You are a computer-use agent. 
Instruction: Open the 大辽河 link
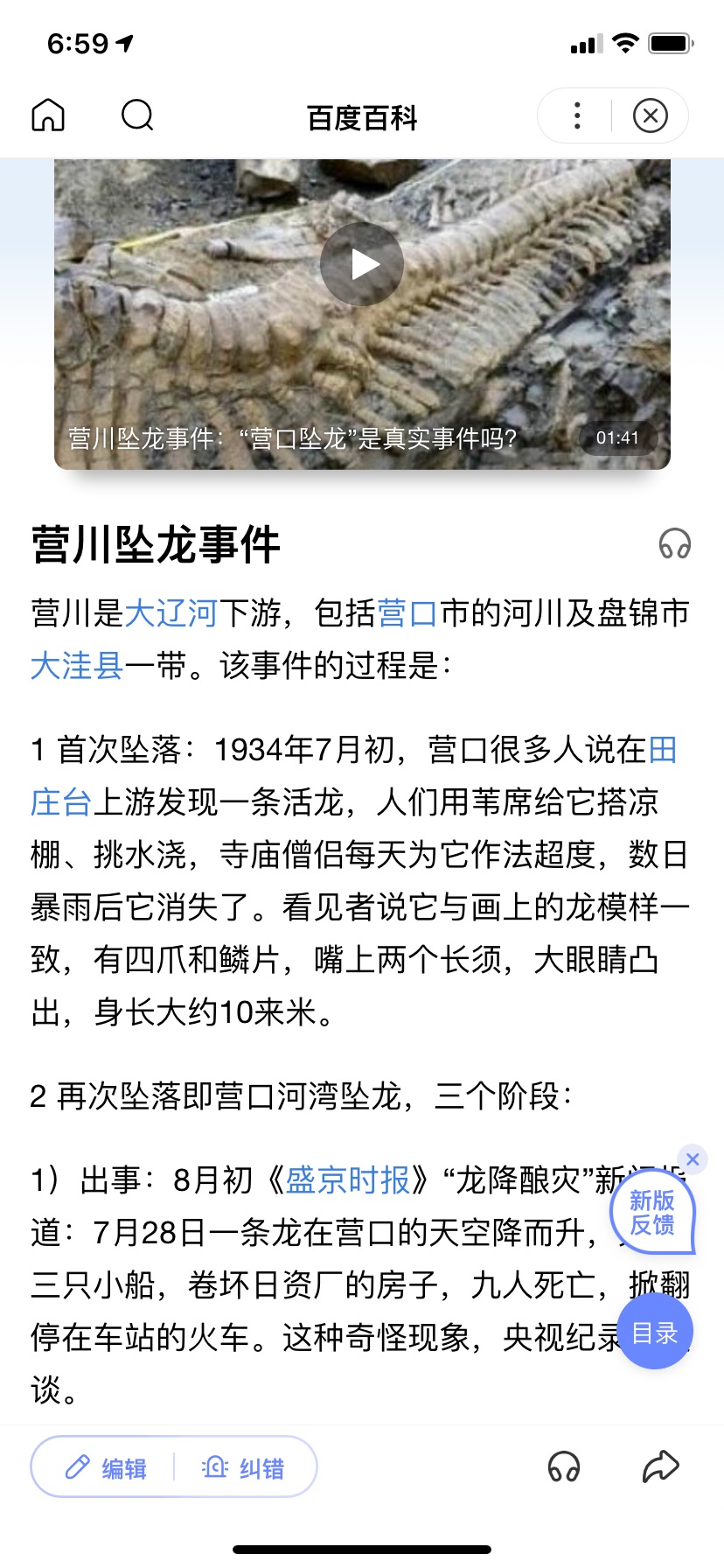(171, 612)
